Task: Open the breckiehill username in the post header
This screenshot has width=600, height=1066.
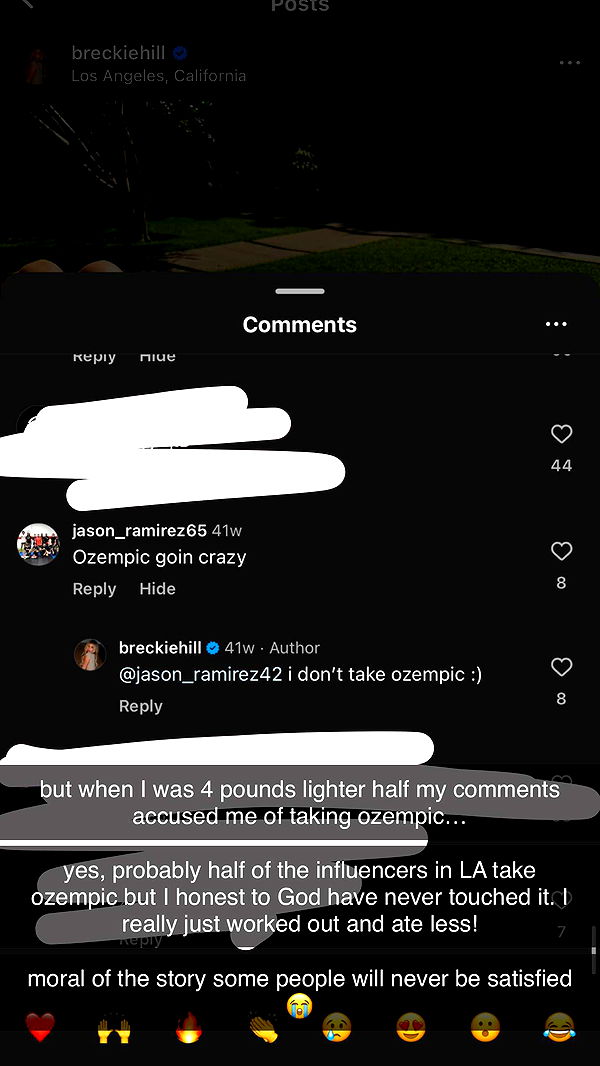Action: tap(118, 53)
